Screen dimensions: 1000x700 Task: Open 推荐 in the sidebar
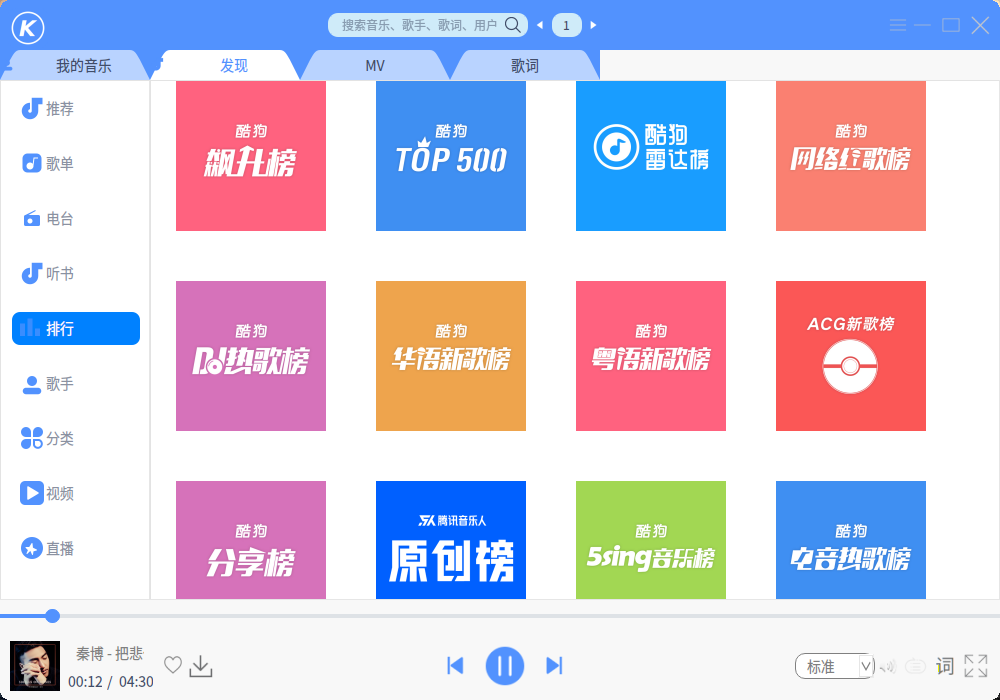pos(60,109)
